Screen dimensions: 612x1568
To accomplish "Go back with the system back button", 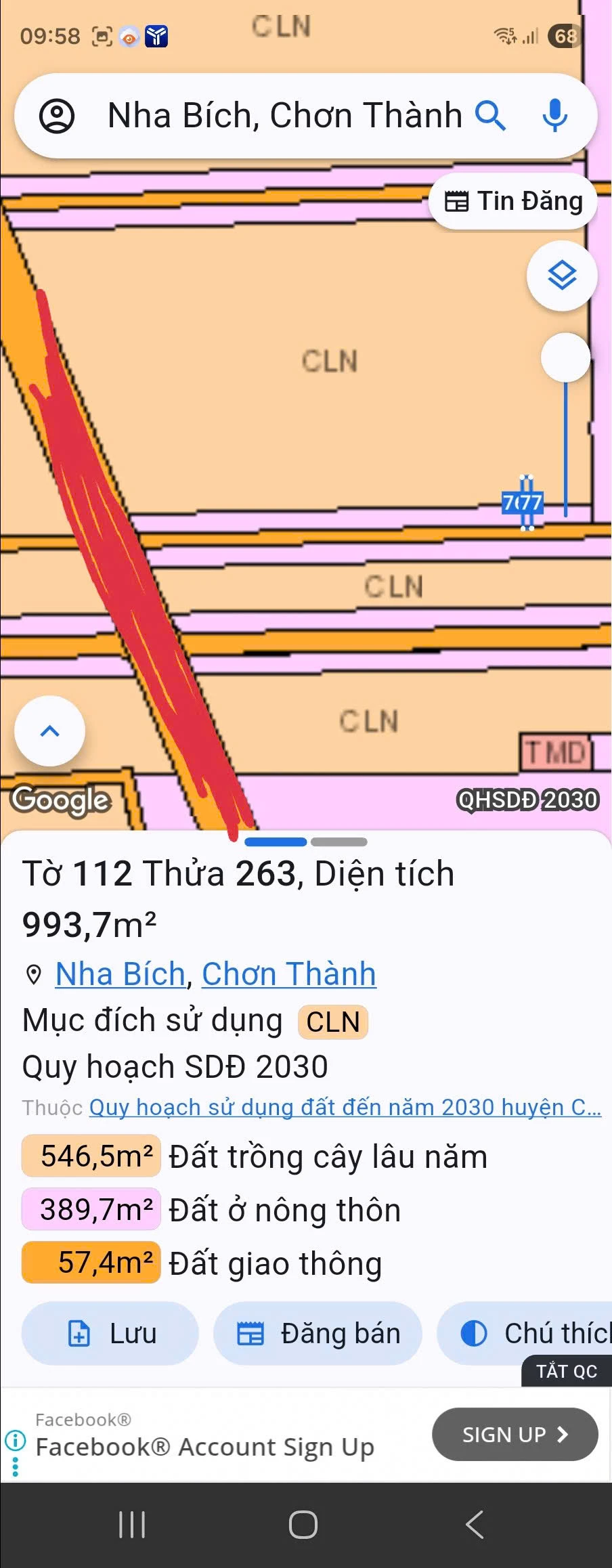I will (475, 1525).
